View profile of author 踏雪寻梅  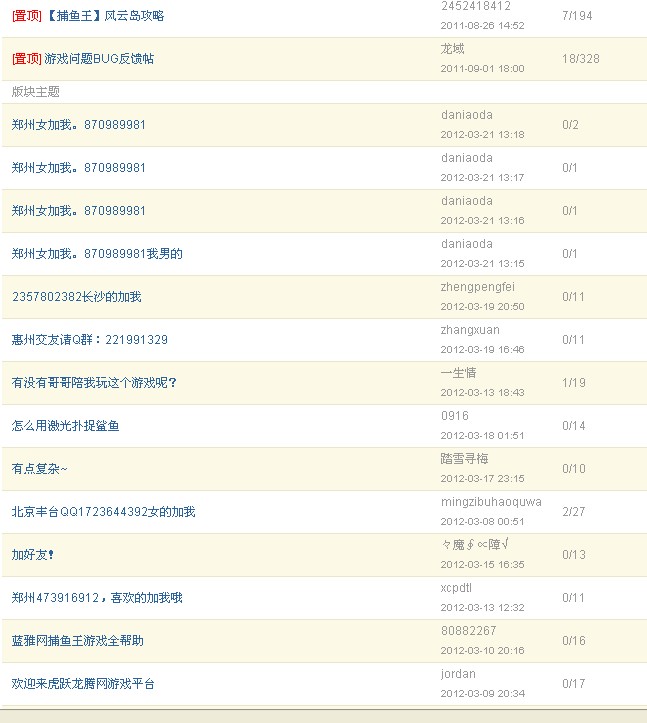pos(464,459)
